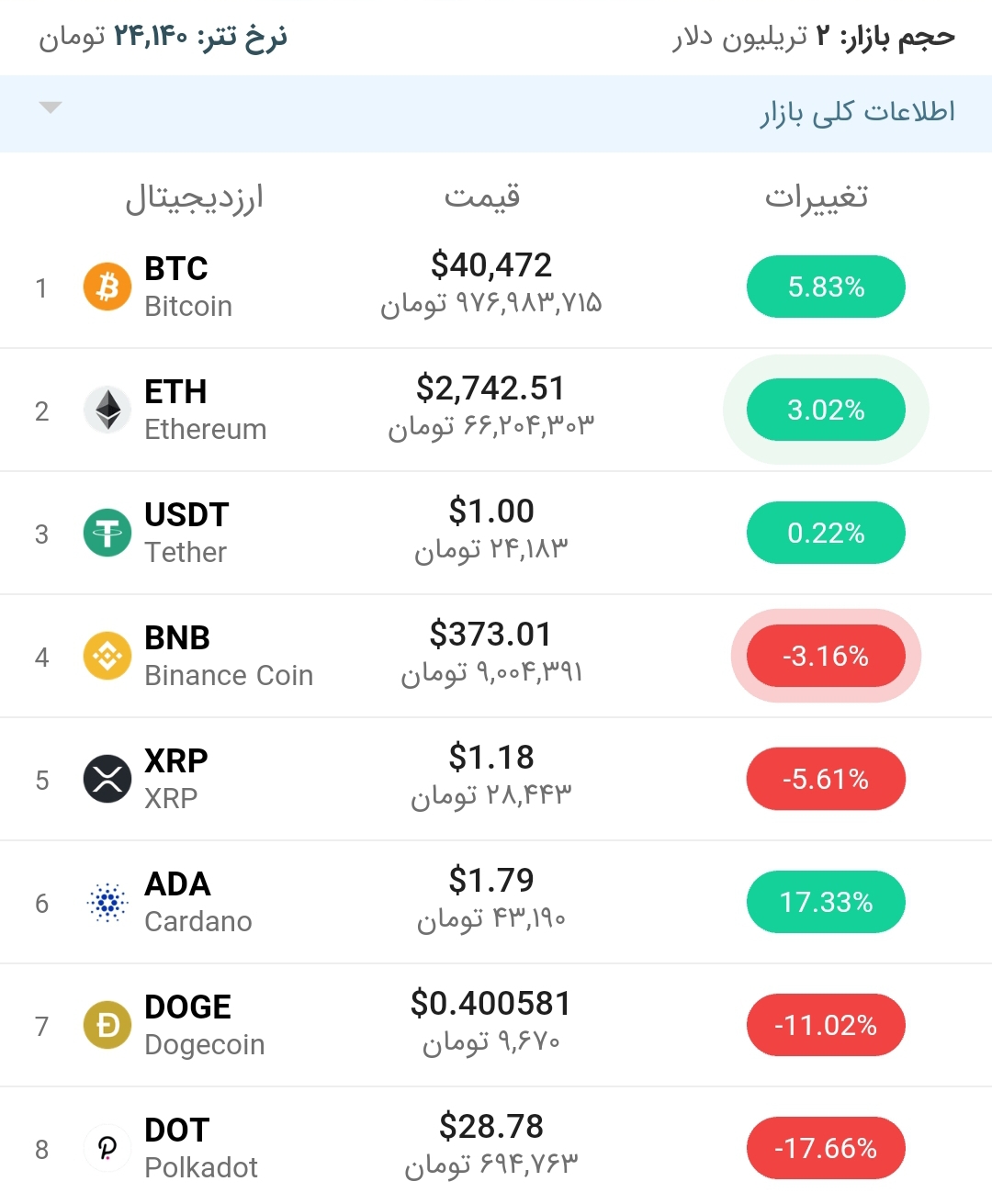Click the green 5.83% change badge for BTC
The width and height of the screenshot is (992, 1204).
pyautogui.click(x=825, y=287)
